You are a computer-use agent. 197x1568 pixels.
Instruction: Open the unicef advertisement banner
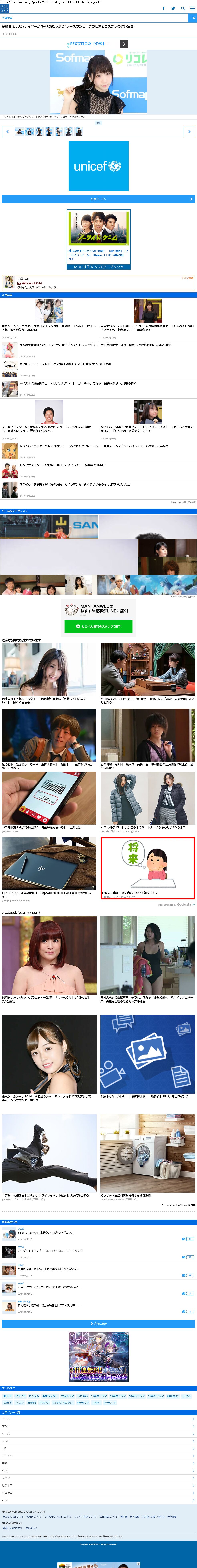[x=98, y=166]
